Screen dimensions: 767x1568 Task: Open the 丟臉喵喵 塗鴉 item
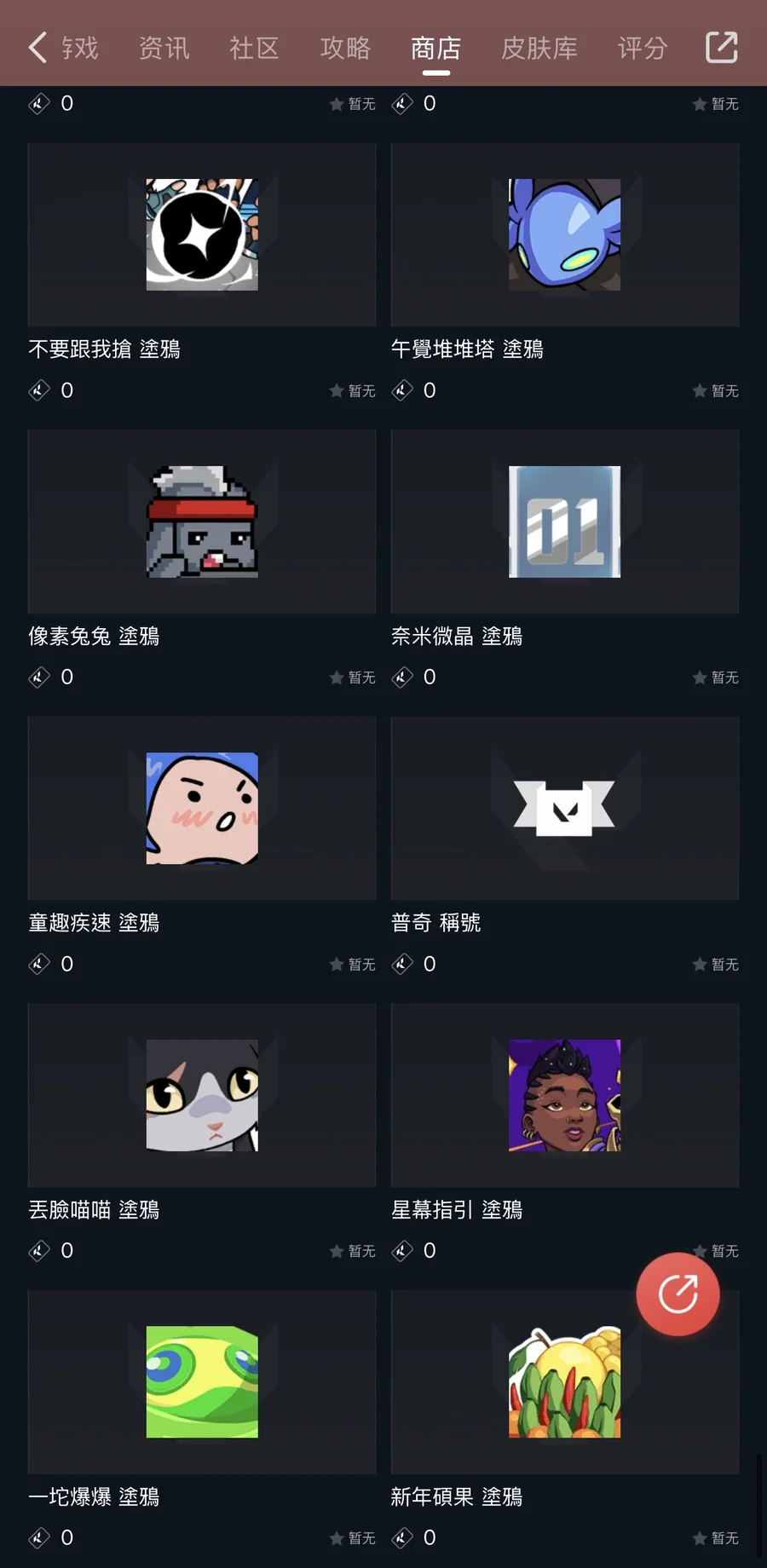[x=202, y=1095]
